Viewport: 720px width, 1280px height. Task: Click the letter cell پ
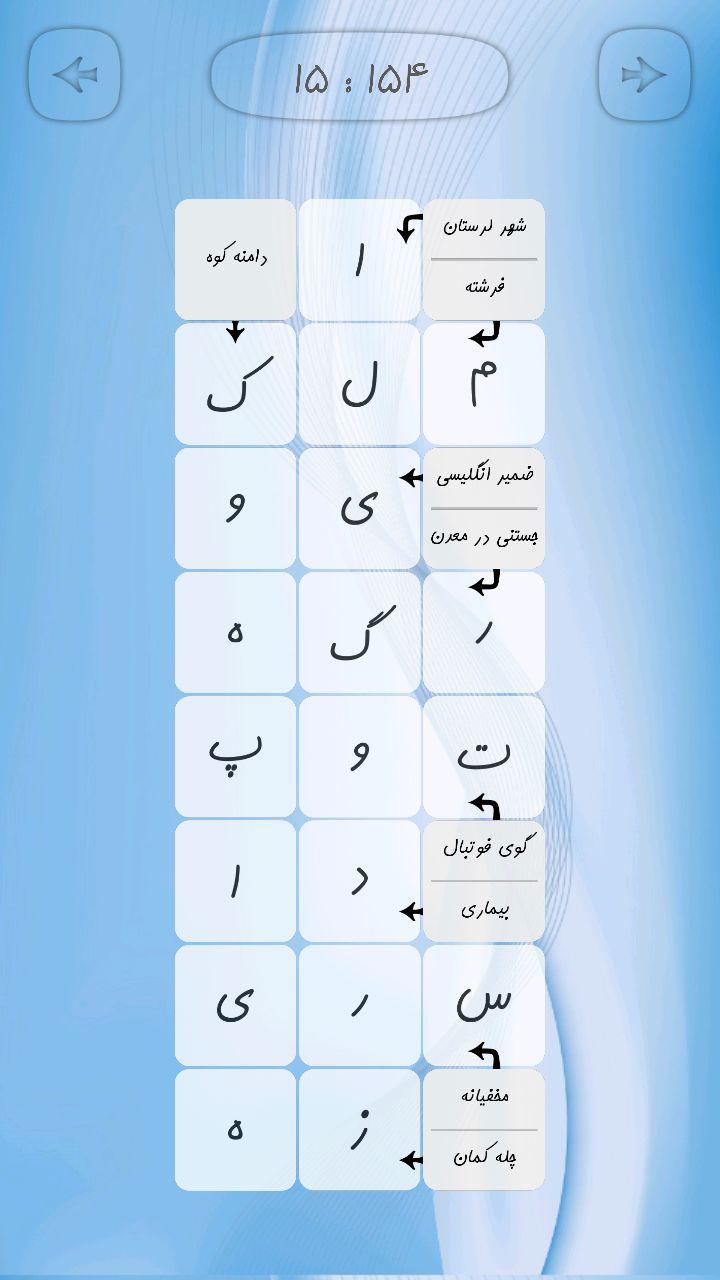coord(234,755)
